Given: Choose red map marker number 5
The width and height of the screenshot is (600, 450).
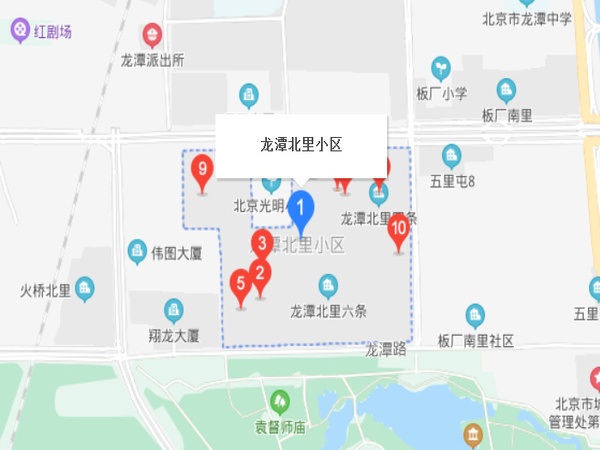Looking at the screenshot, I should click(x=240, y=283).
